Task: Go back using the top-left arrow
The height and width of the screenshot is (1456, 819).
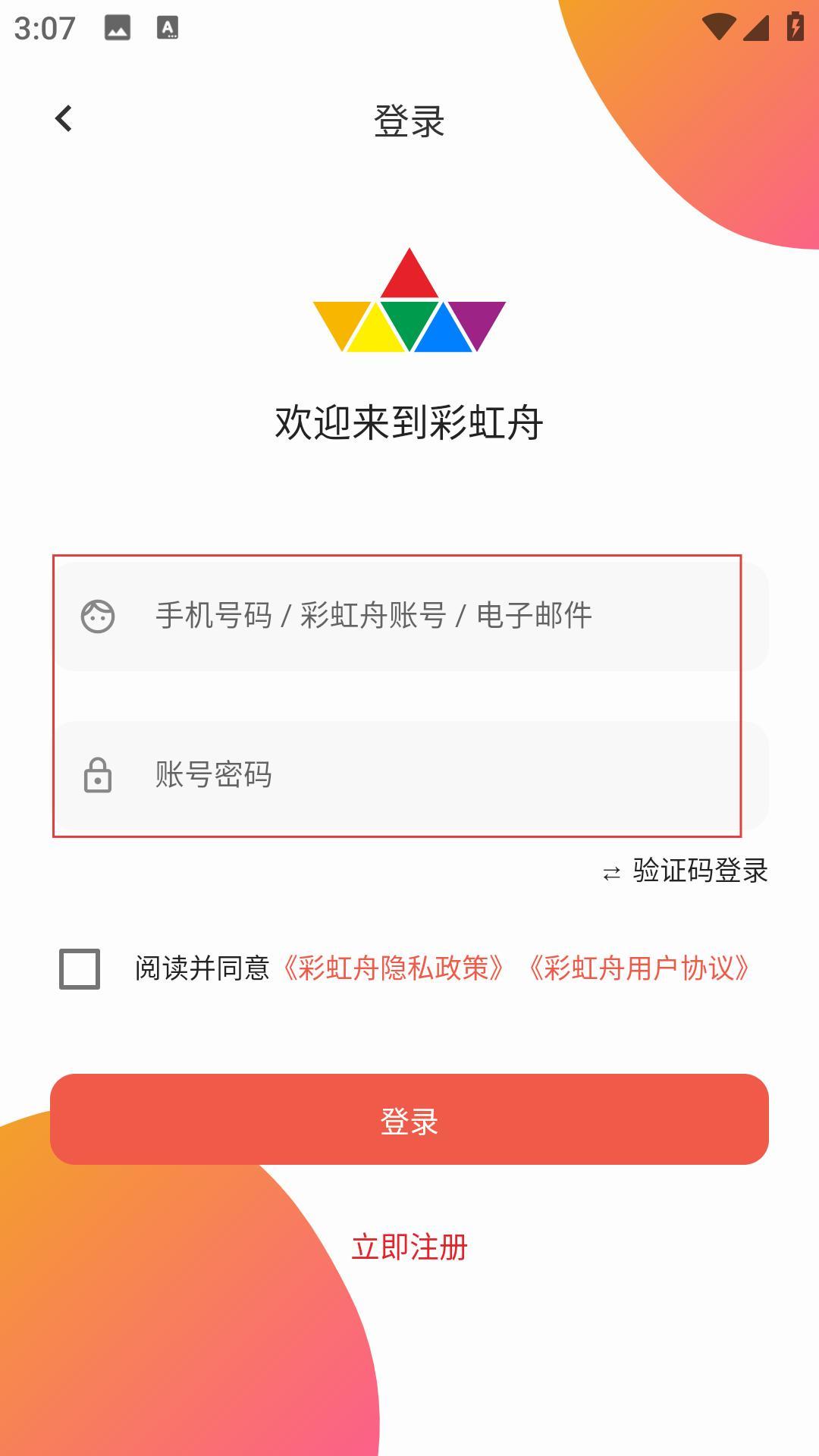Action: tap(64, 119)
